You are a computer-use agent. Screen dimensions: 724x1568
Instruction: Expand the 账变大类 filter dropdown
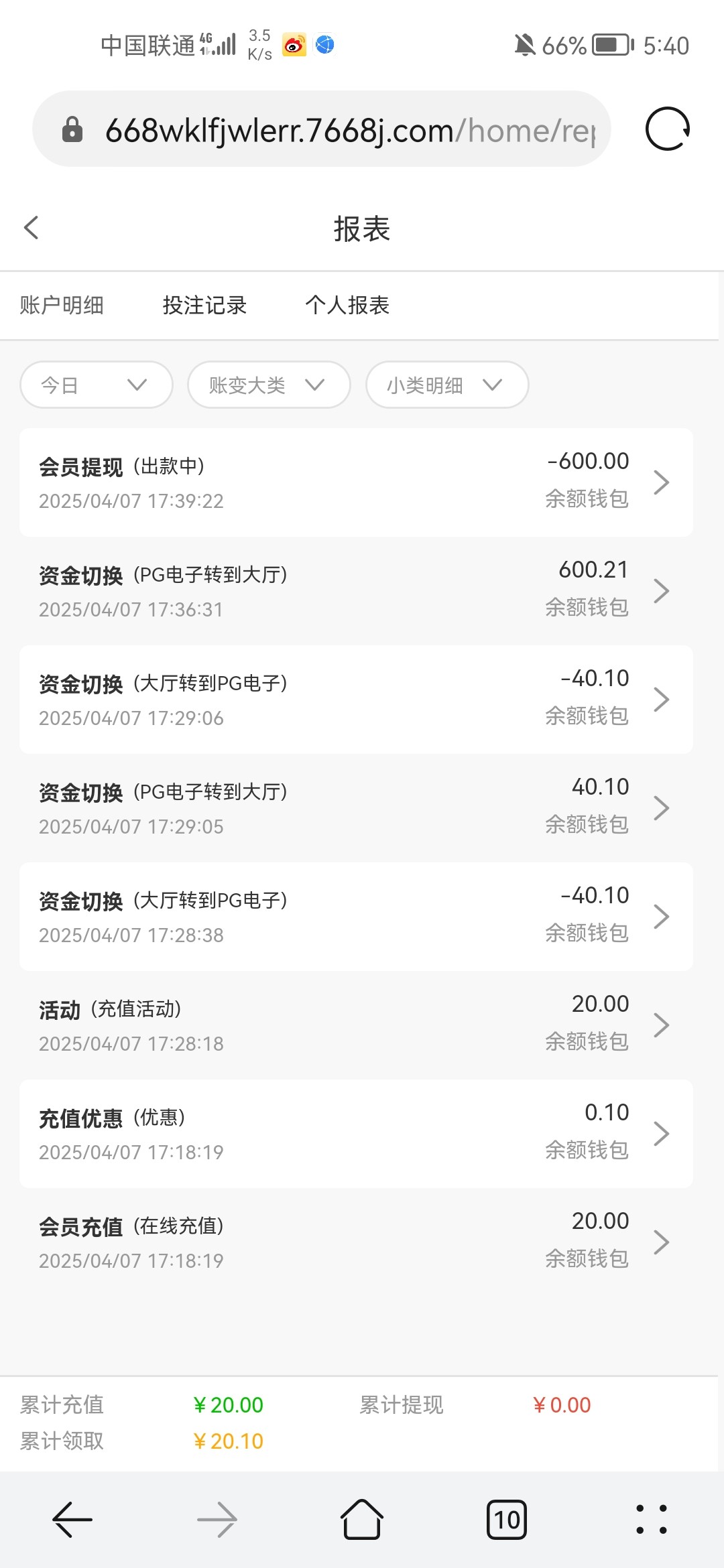[268, 385]
